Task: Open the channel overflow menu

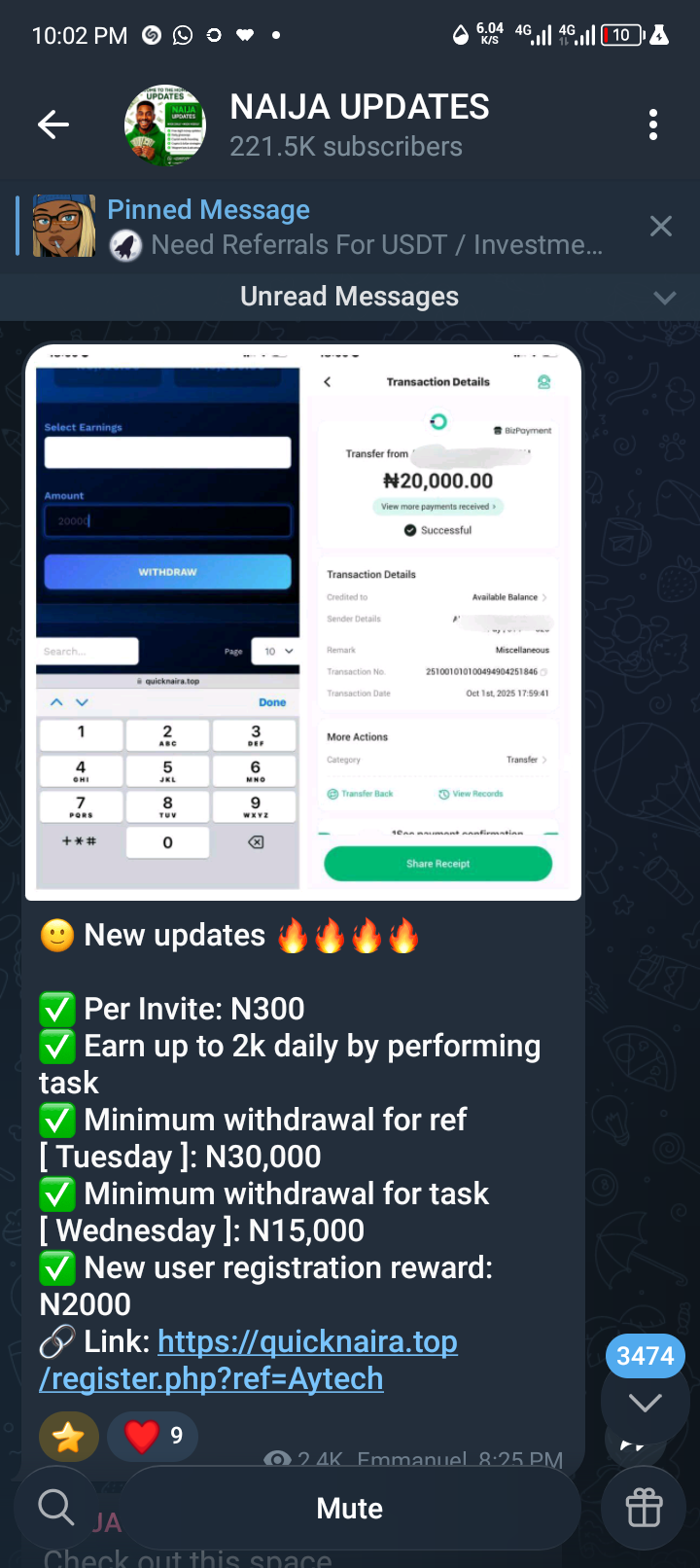Action: (653, 125)
